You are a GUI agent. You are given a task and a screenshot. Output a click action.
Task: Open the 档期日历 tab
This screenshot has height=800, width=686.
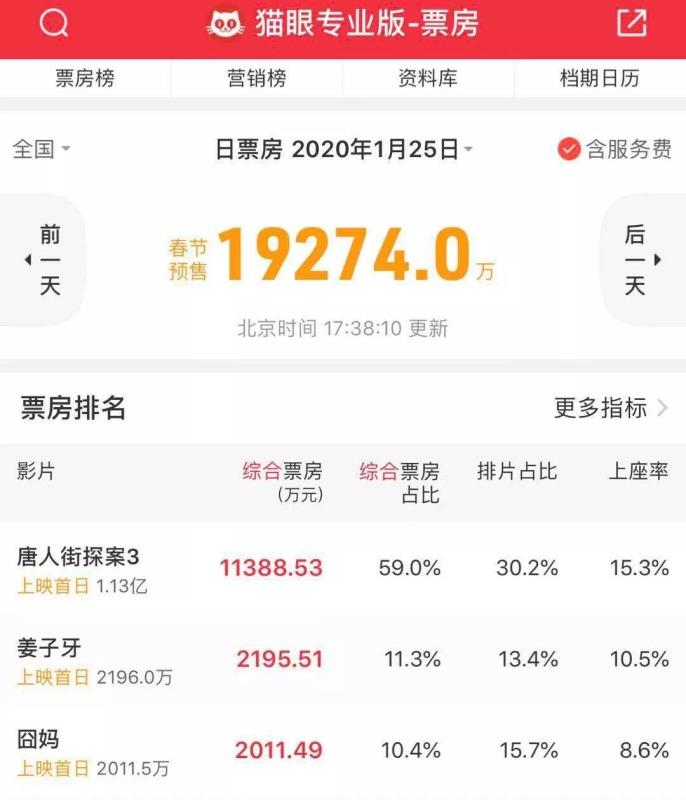[599, 79]
